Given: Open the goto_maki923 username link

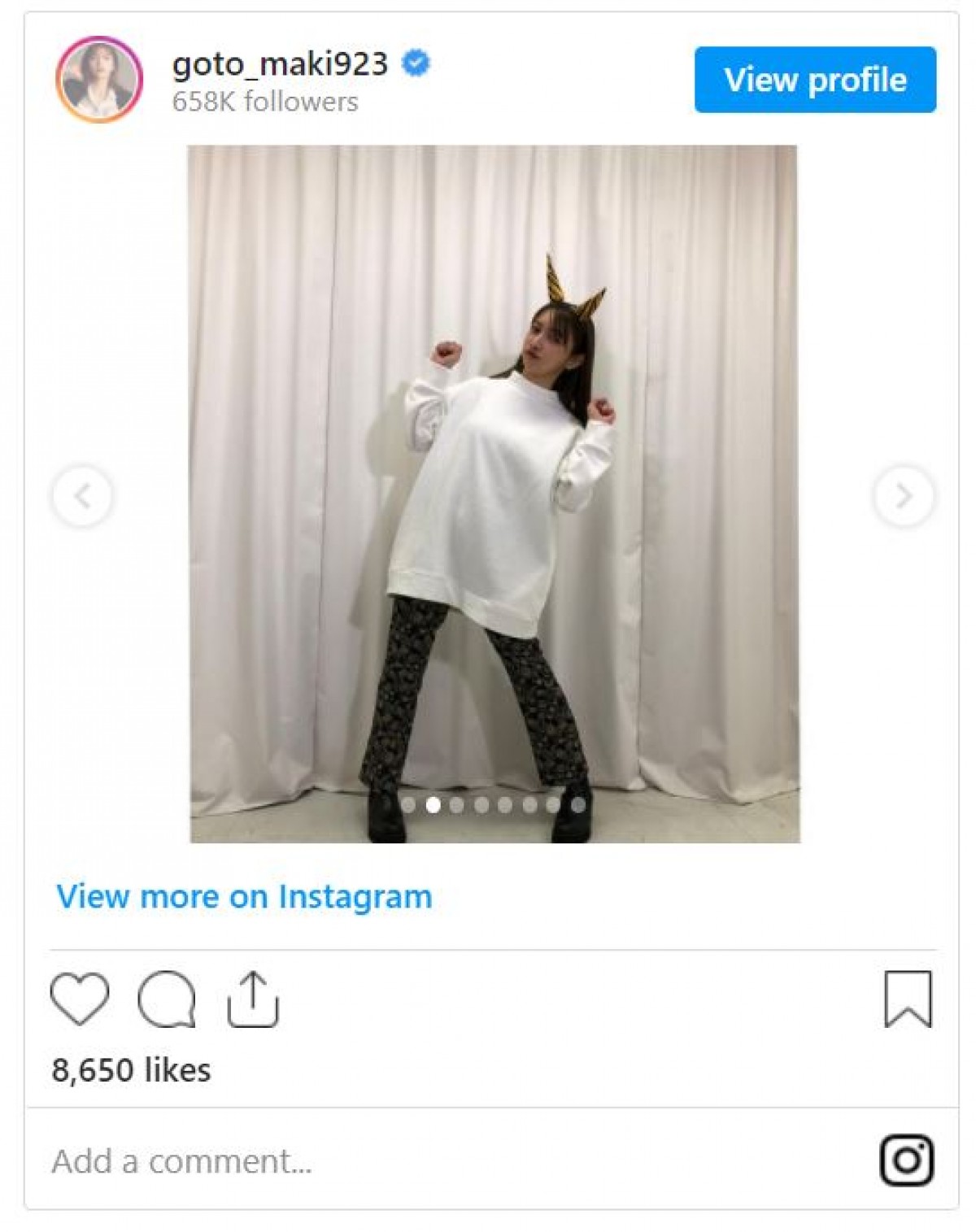Looking at the screenshot, I should 280,63.
